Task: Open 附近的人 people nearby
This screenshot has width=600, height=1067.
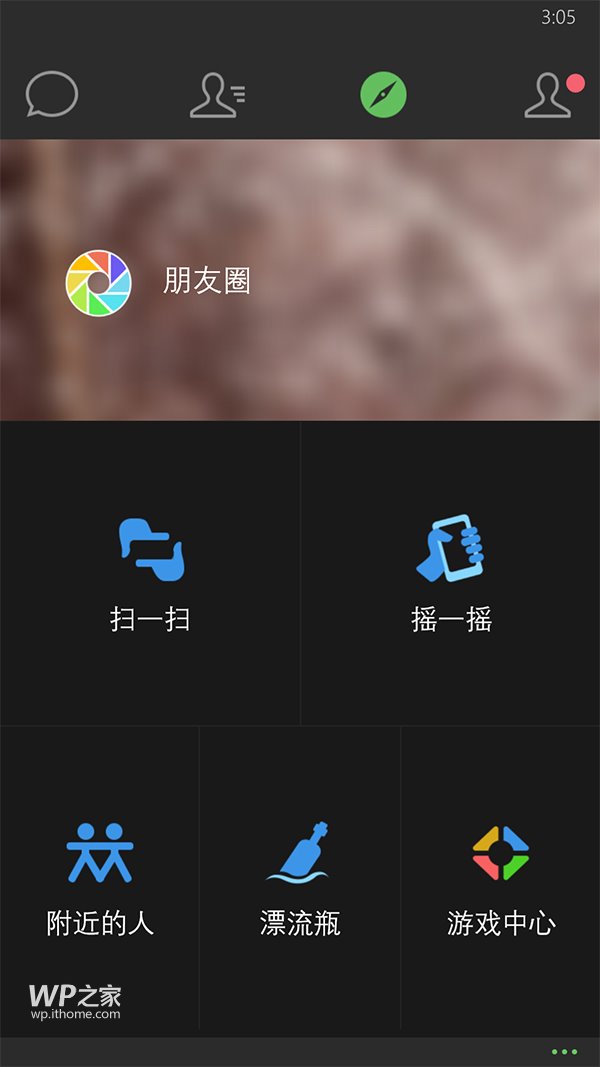Action: 100,878
